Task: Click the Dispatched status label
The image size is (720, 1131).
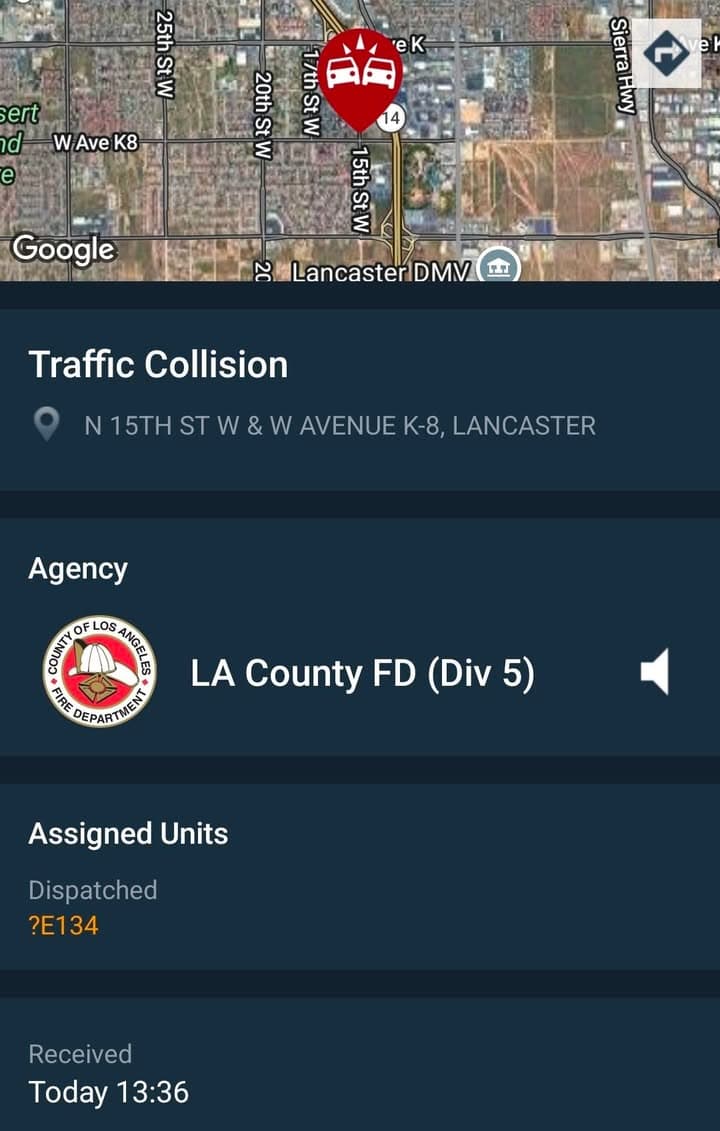Action: [x=92, y=890]
